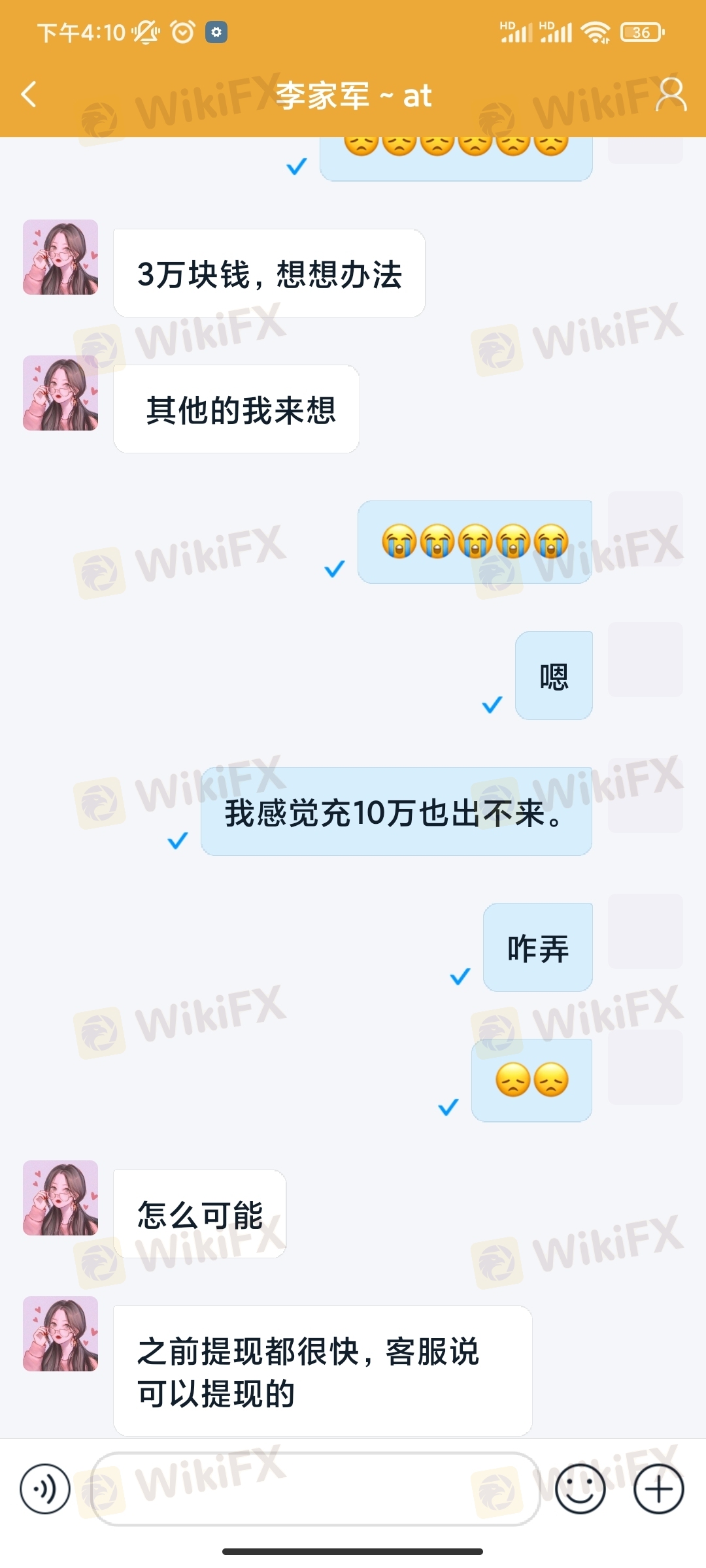Open the emoji picker

579,1489
